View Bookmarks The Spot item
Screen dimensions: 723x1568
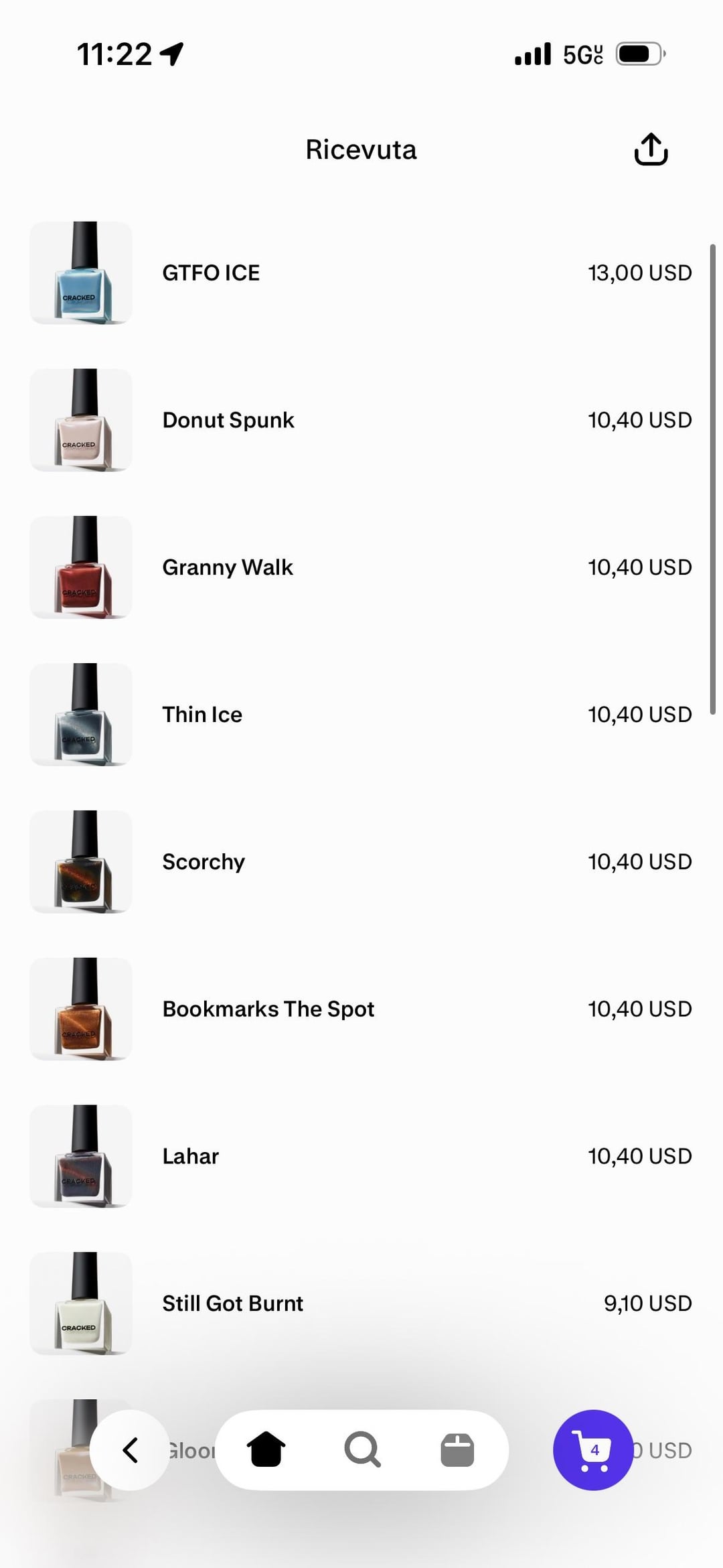(x=268, y=1009)
